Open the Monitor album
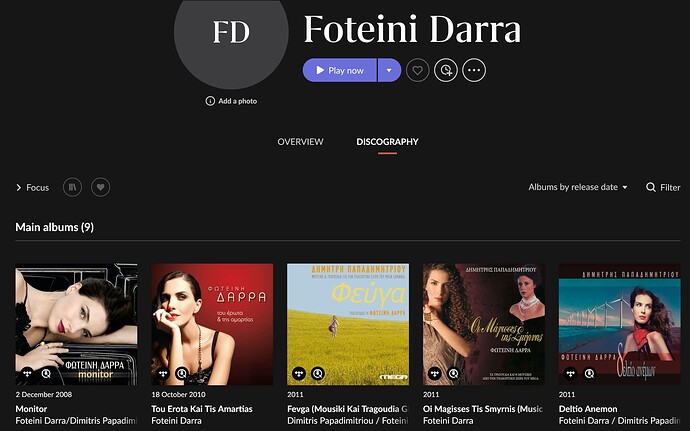The image size is (690, 431). (x=76, y=324)
